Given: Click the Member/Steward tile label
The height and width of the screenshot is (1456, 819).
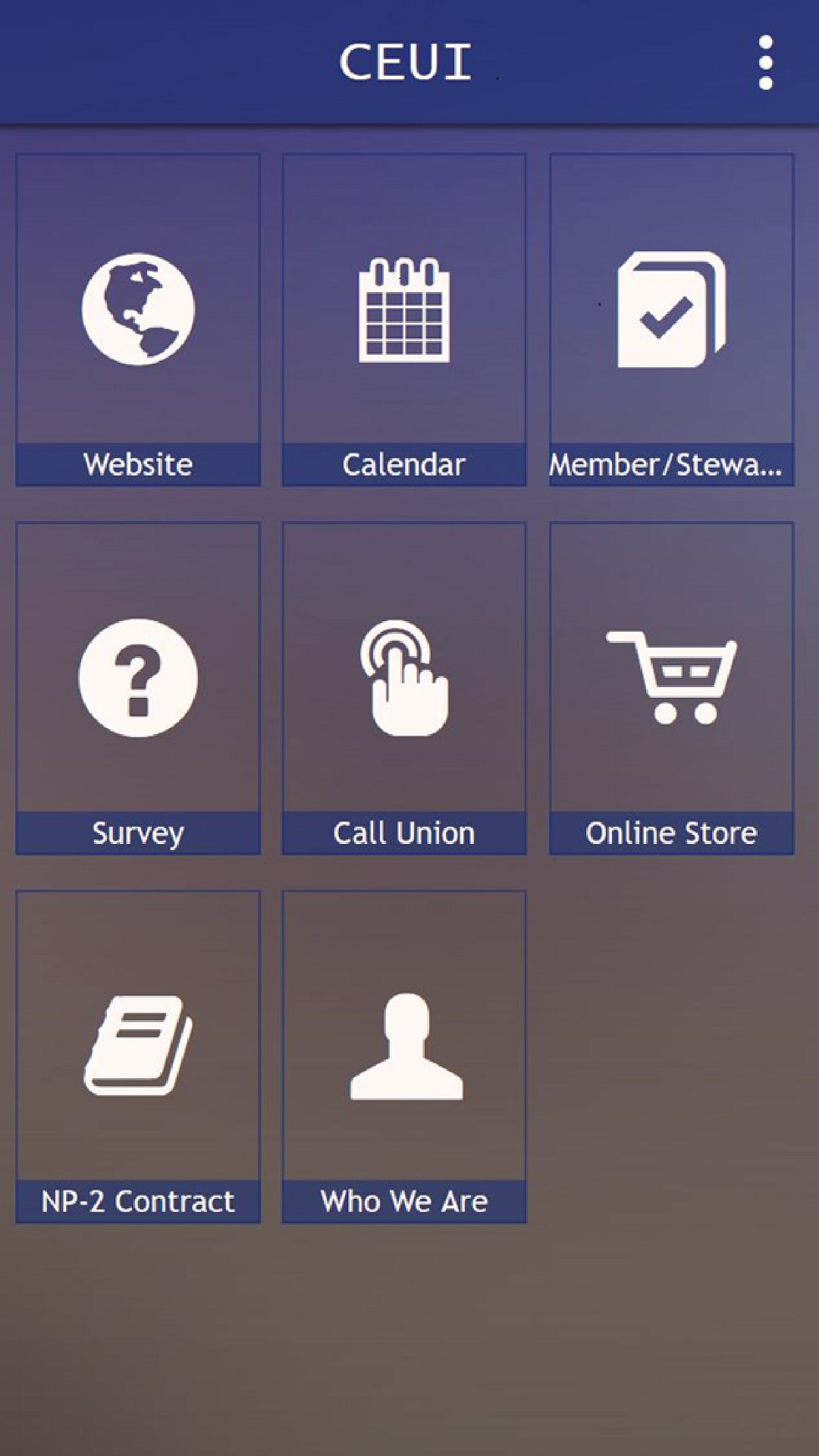Looking at the screenshot, I should point(670,463).
